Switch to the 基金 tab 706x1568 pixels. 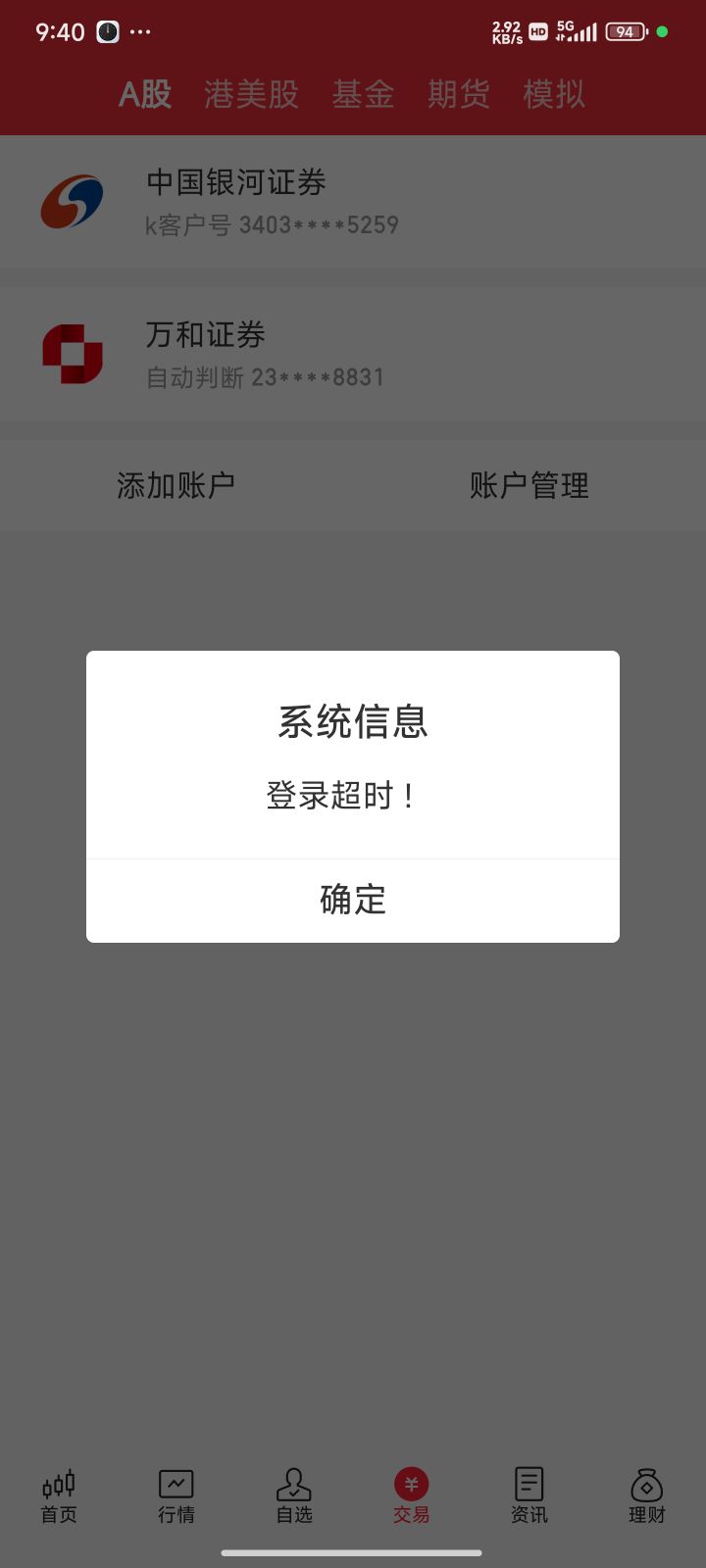363,94
